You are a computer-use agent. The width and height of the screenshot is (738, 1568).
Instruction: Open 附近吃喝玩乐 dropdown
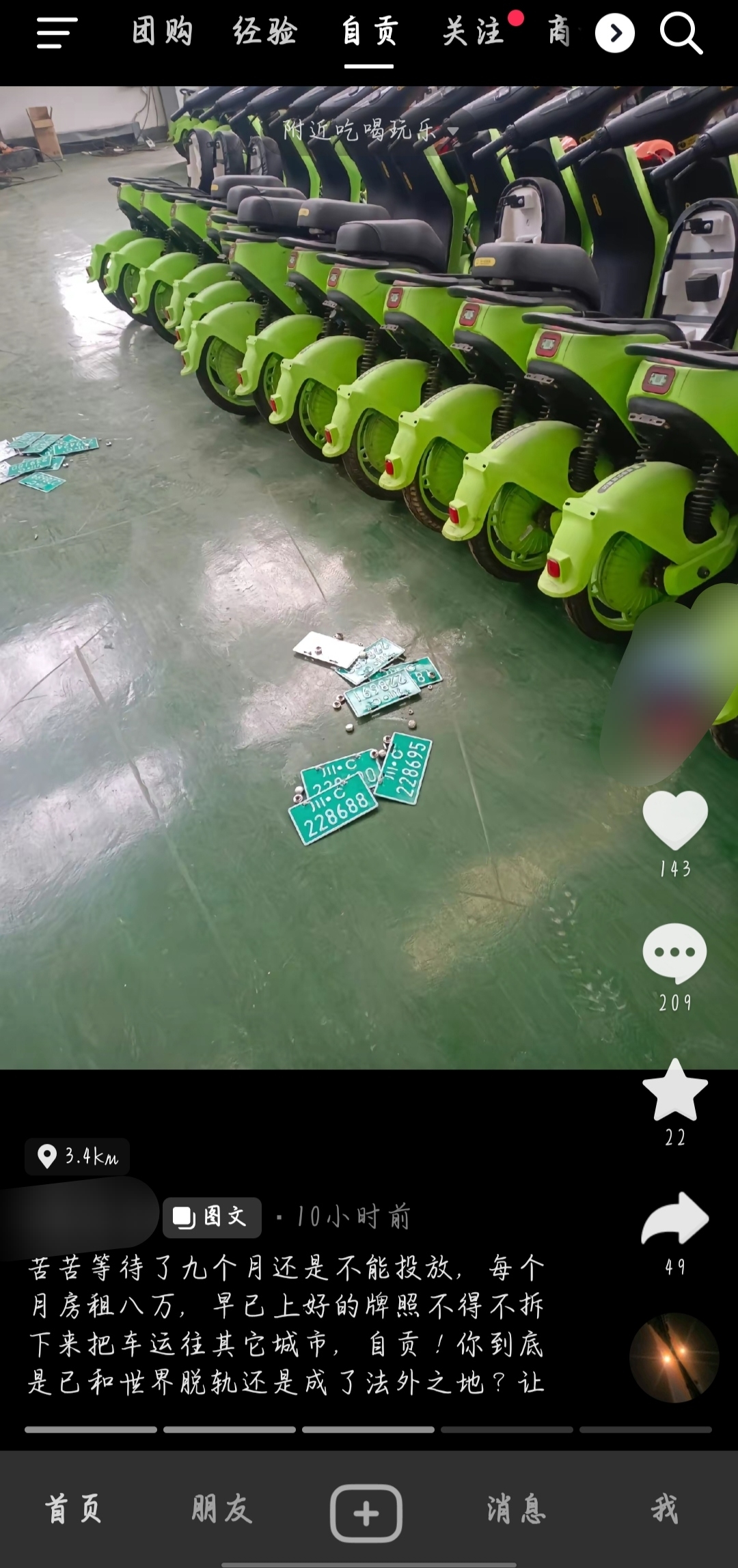point(369,129)
